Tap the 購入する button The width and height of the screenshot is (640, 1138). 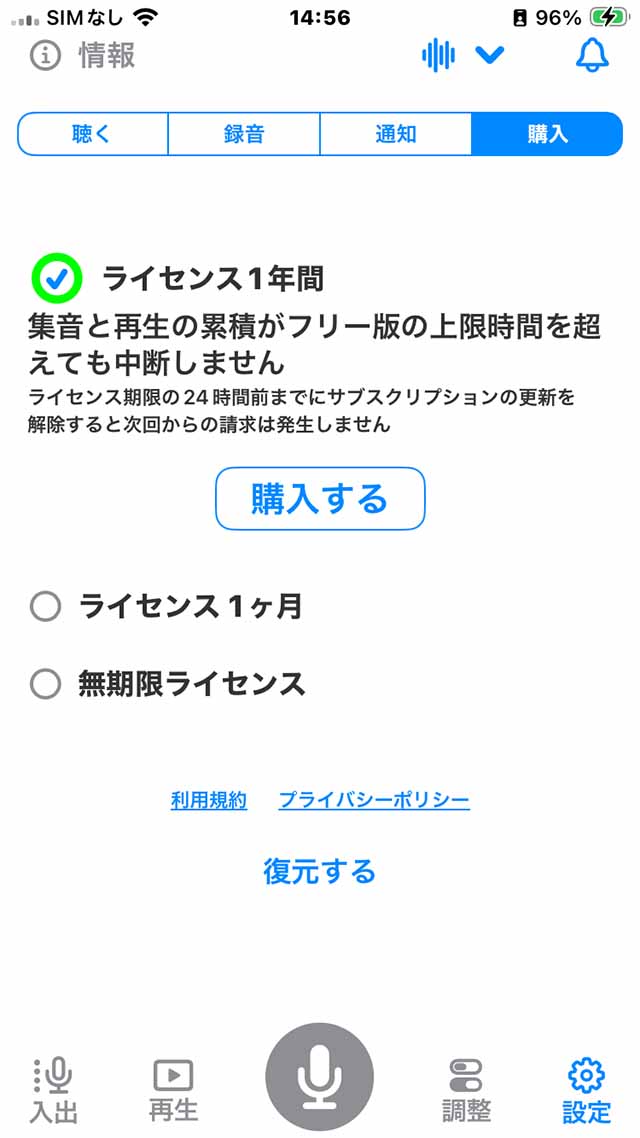click(320, 498)
